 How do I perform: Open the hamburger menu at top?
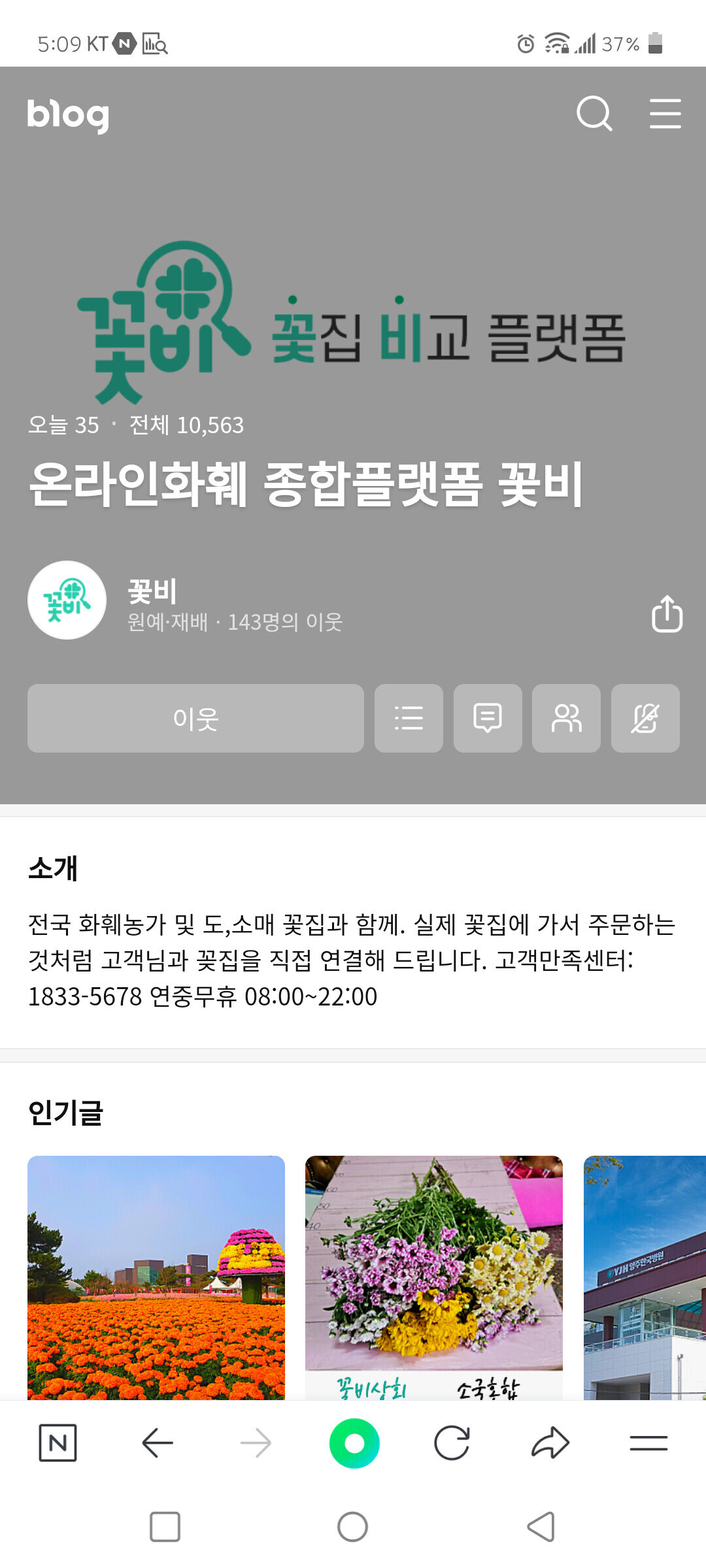665,114
